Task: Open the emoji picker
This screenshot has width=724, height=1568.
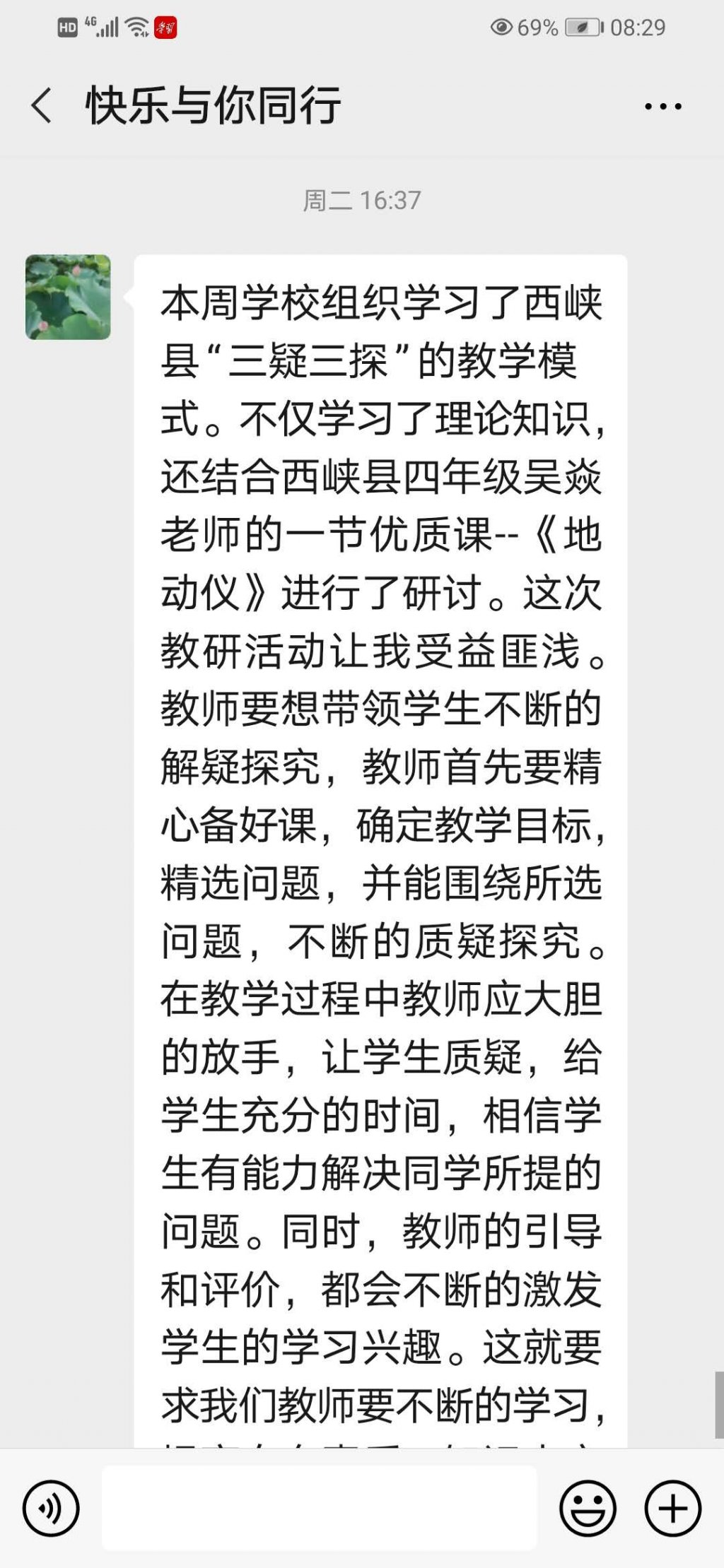Action: pyautogui.click(x=588, y=1508)
